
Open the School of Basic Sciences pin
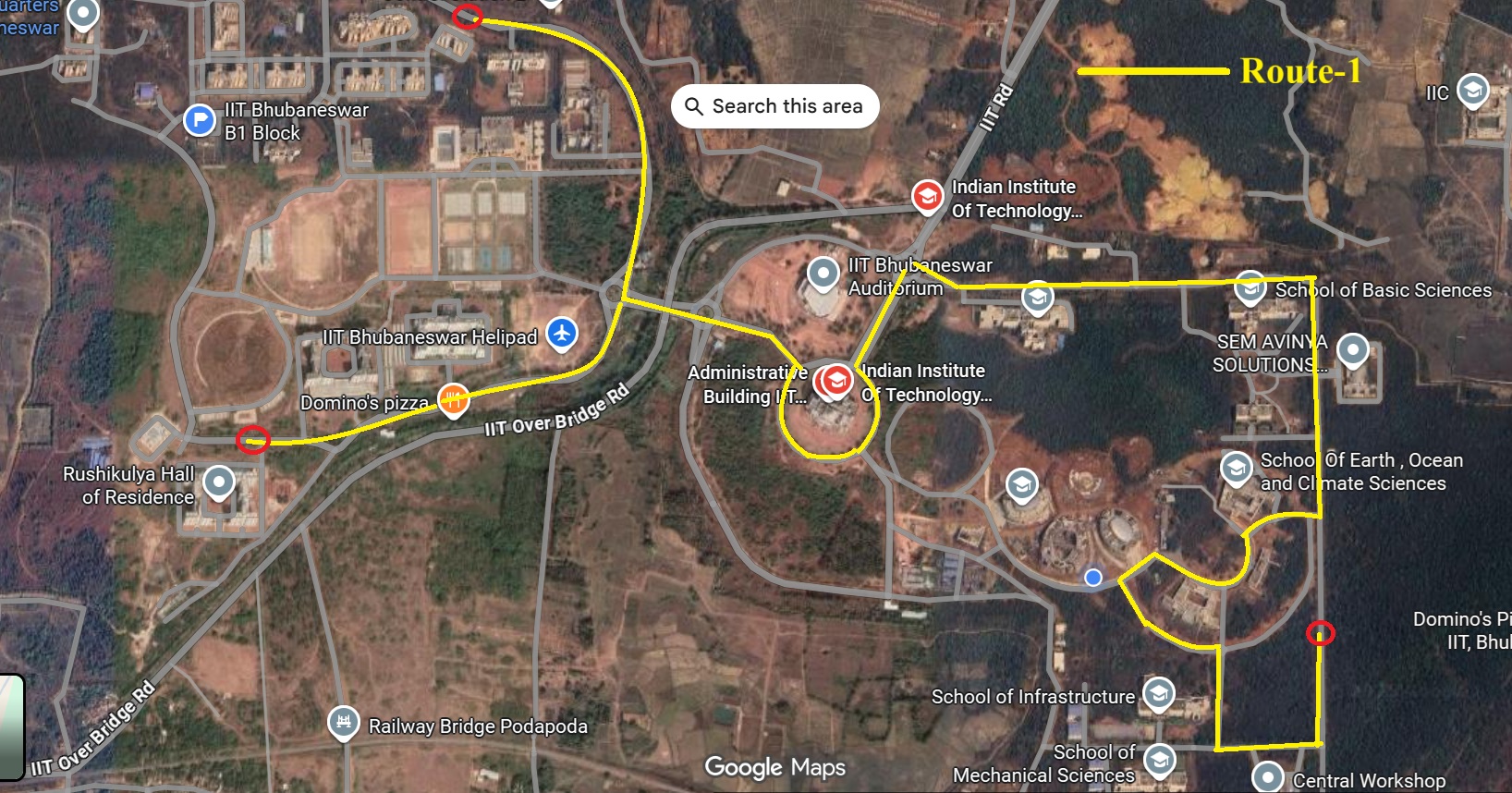tap(1250, 287)
